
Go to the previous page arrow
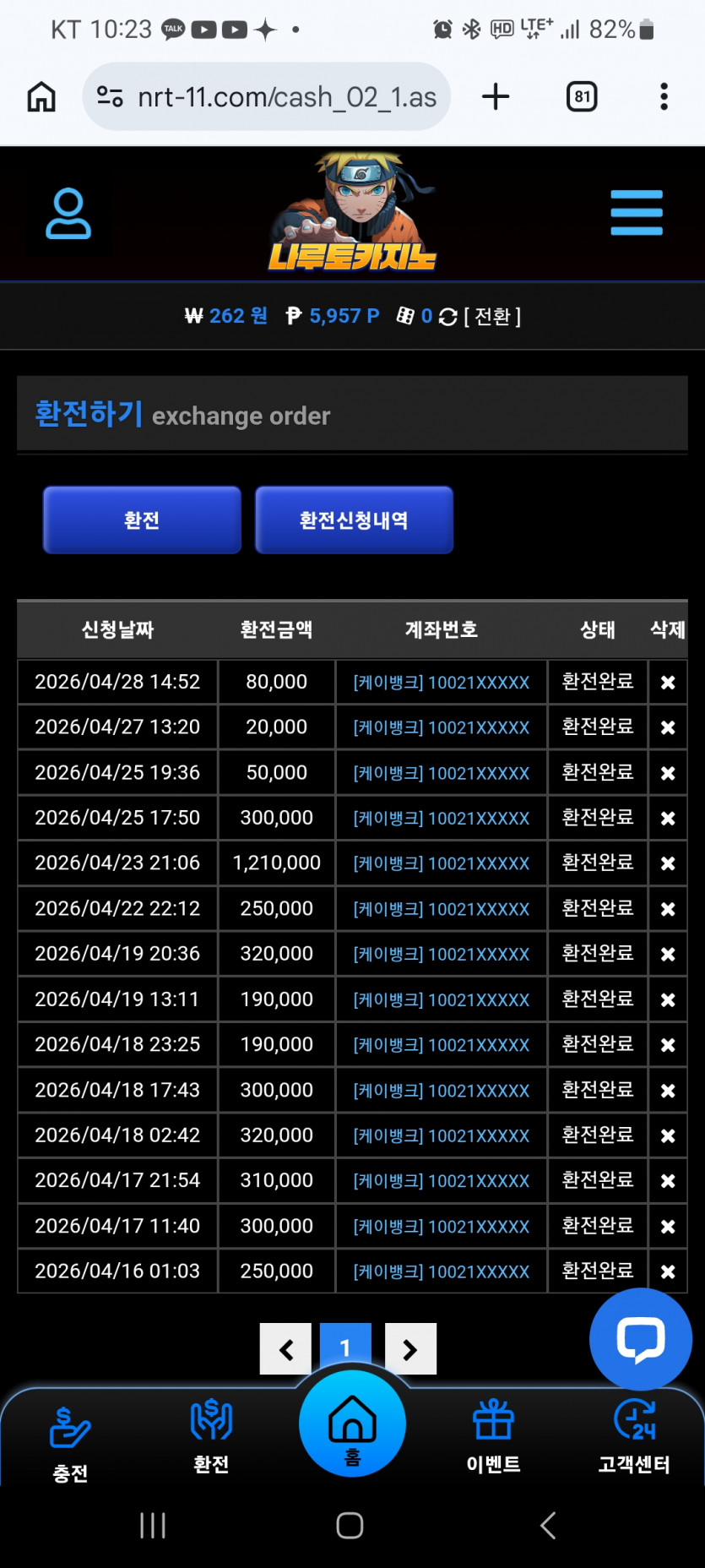[286, 1349]
